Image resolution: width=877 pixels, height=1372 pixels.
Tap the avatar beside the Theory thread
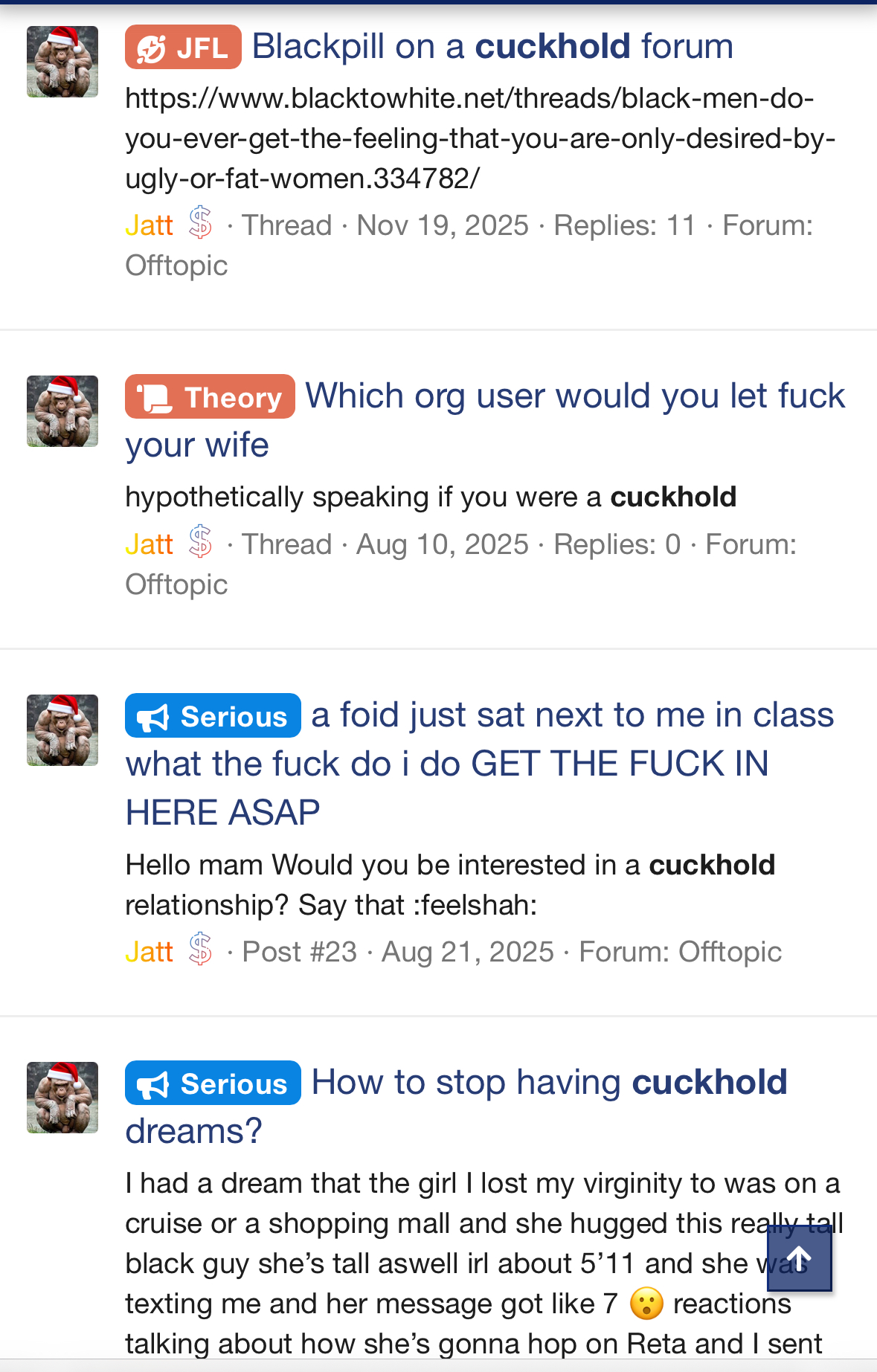pyautogui.click(x=62, y=411)
